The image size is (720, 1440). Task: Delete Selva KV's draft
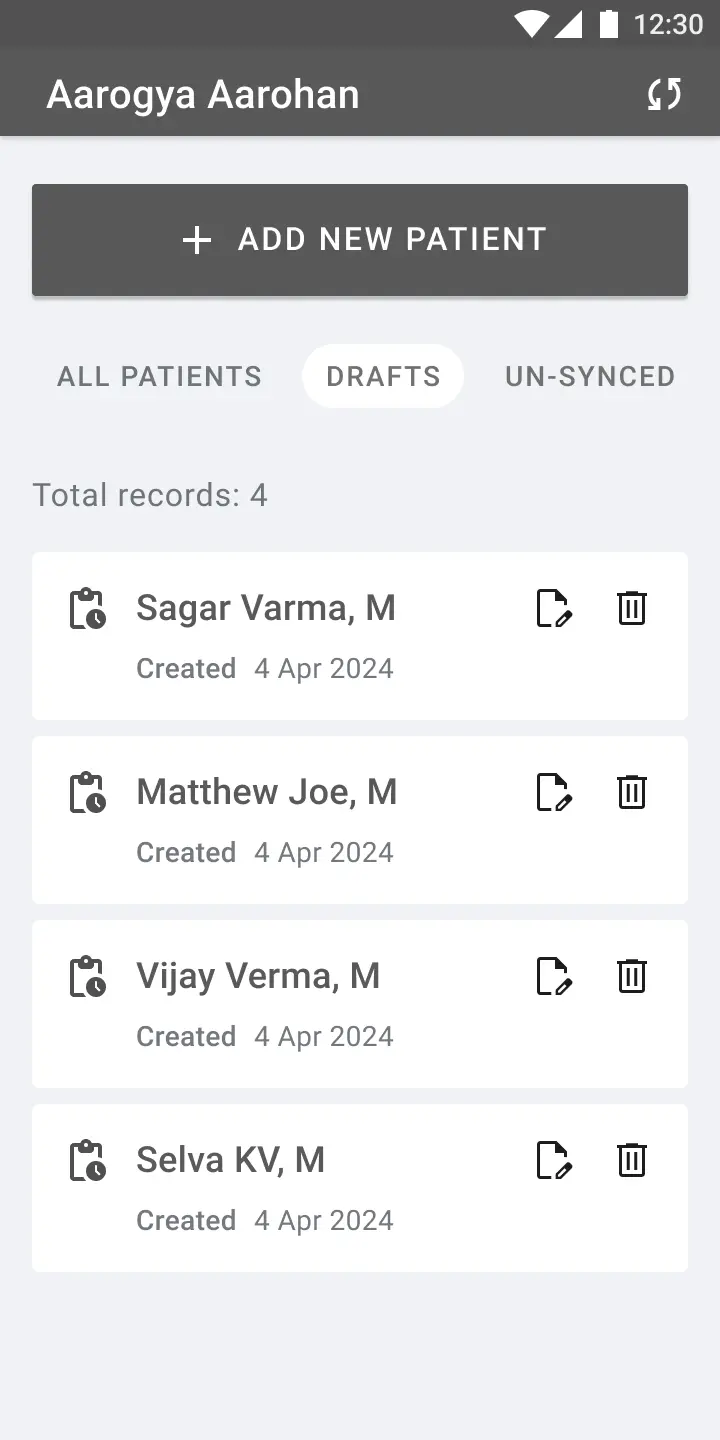[x=632, y=1160]
